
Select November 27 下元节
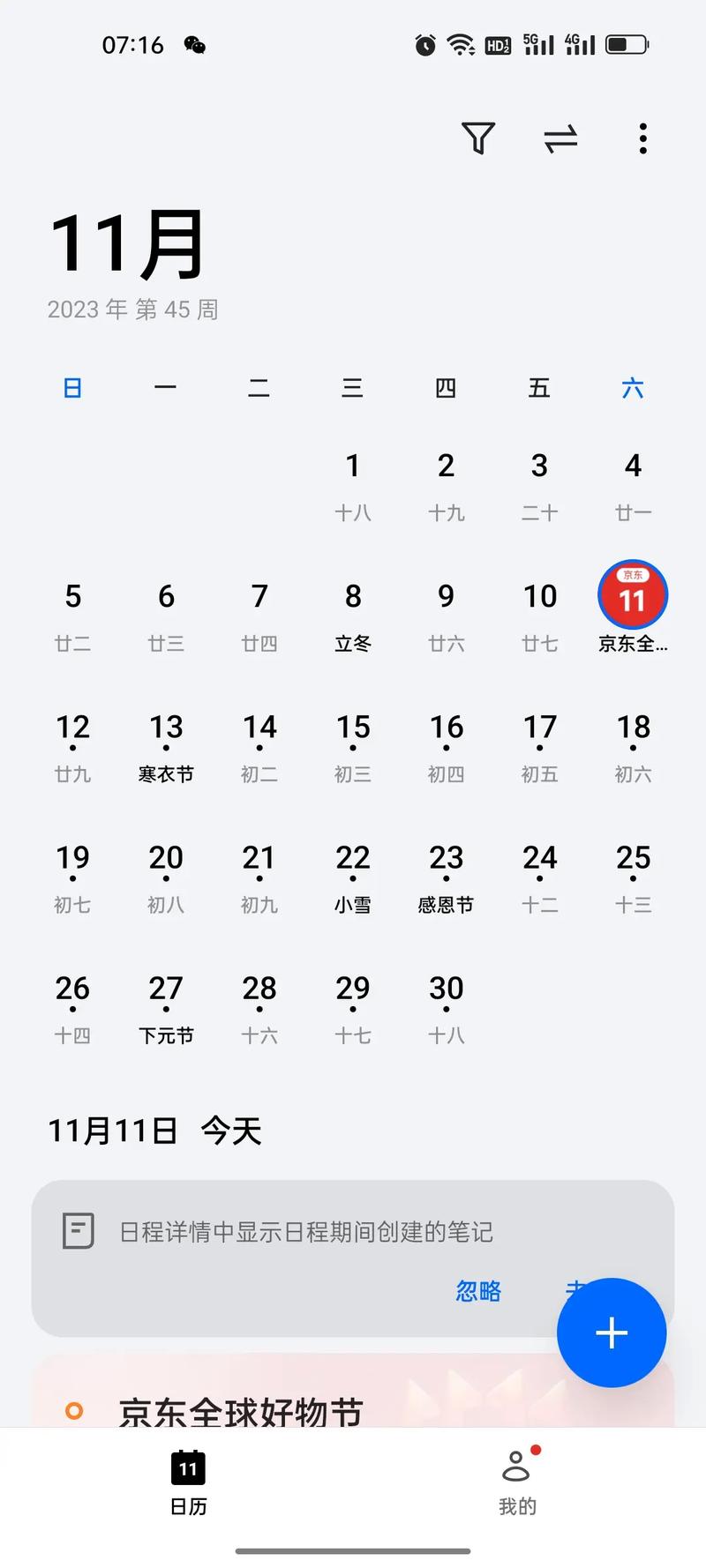coord(166,1006)
